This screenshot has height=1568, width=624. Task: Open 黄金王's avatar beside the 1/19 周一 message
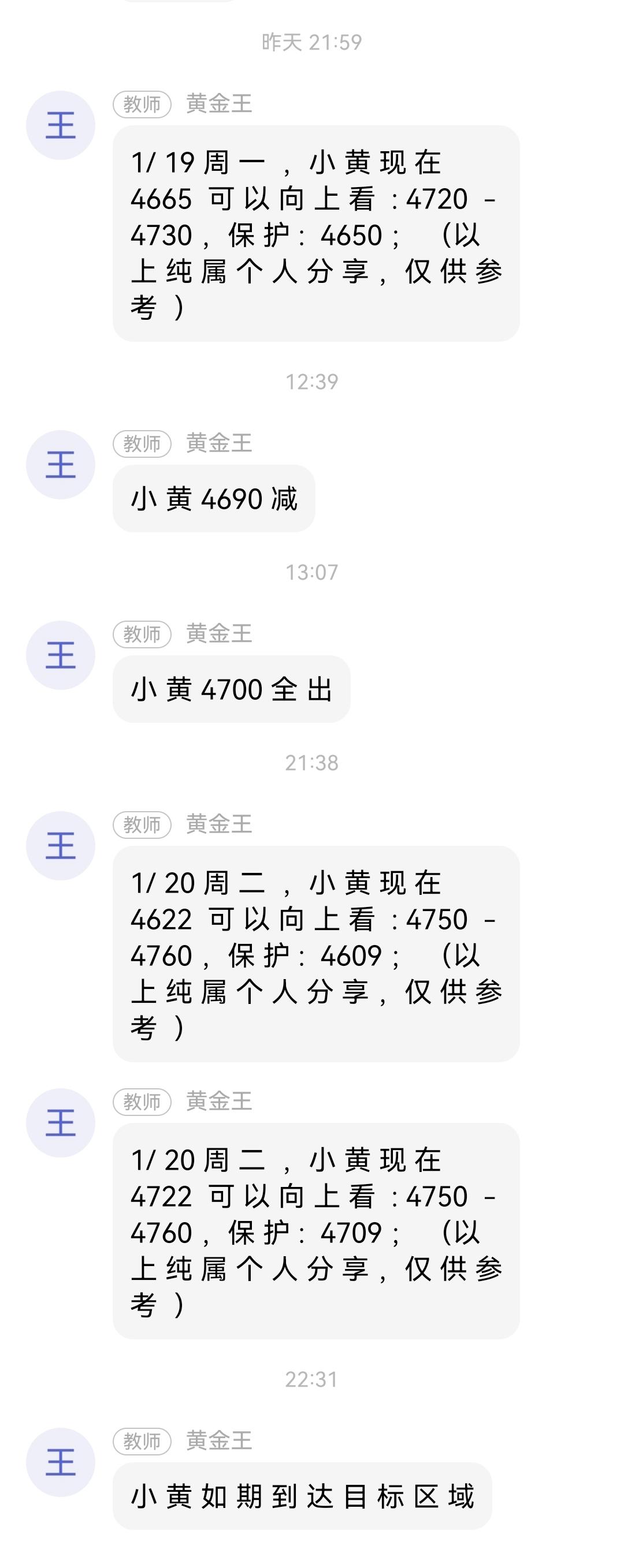60,125
